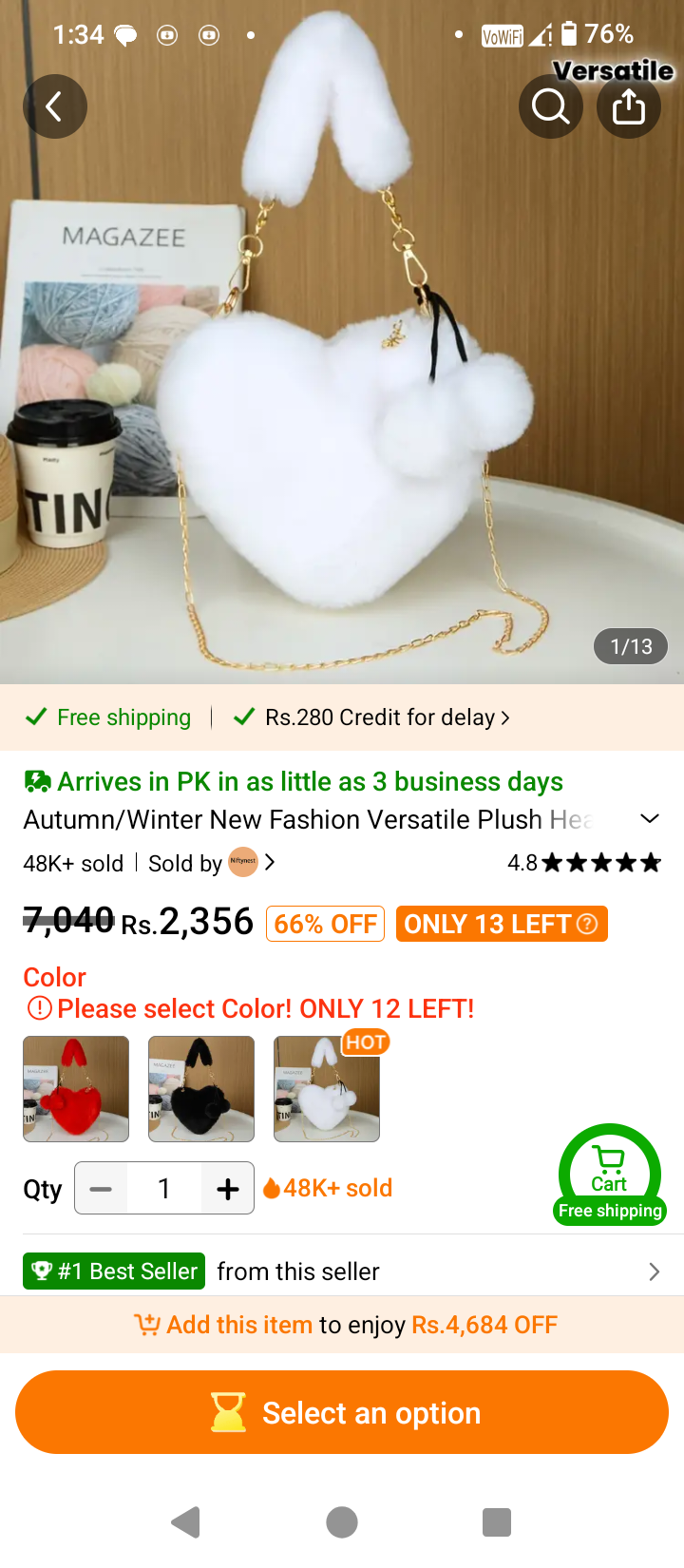Open the seller's store page

coord(212,863)
